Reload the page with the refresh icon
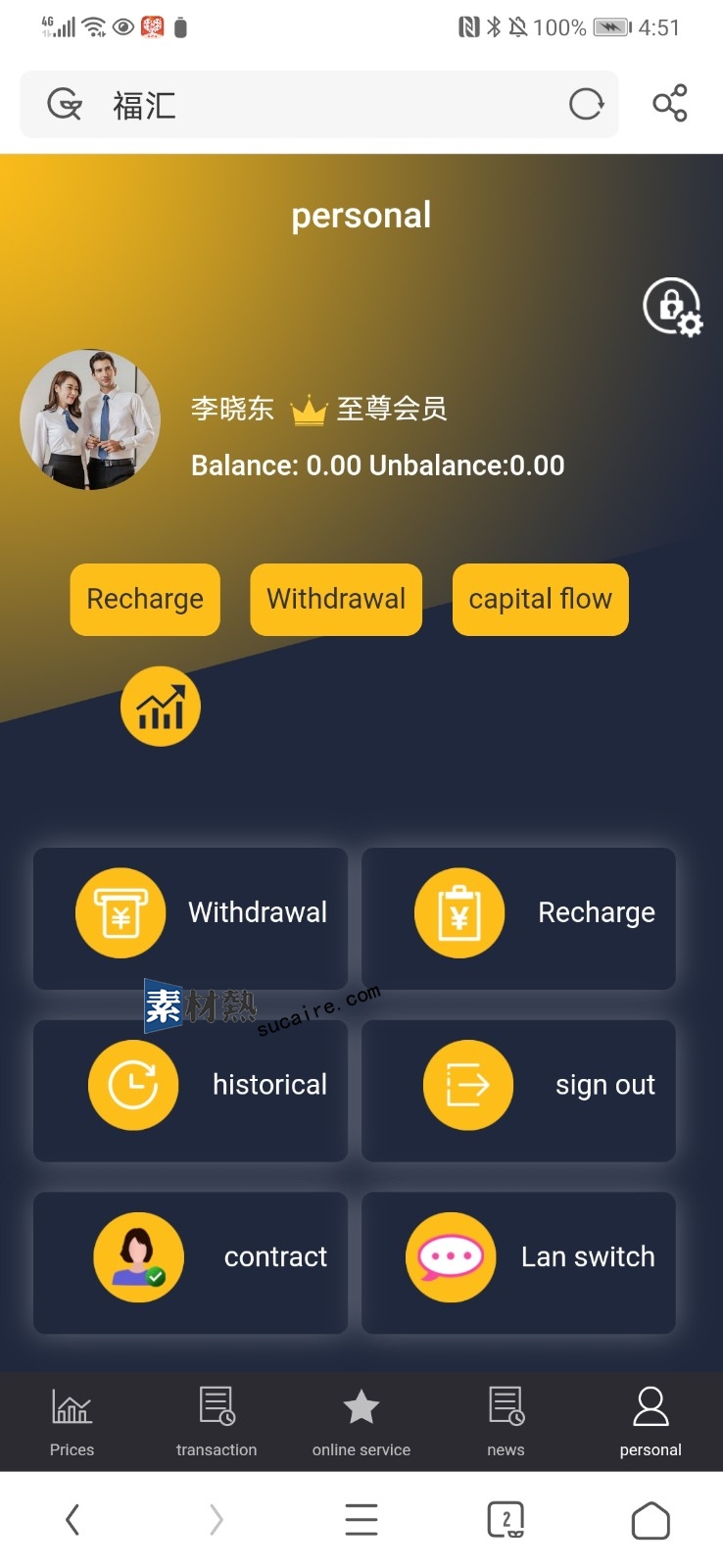 586,104
